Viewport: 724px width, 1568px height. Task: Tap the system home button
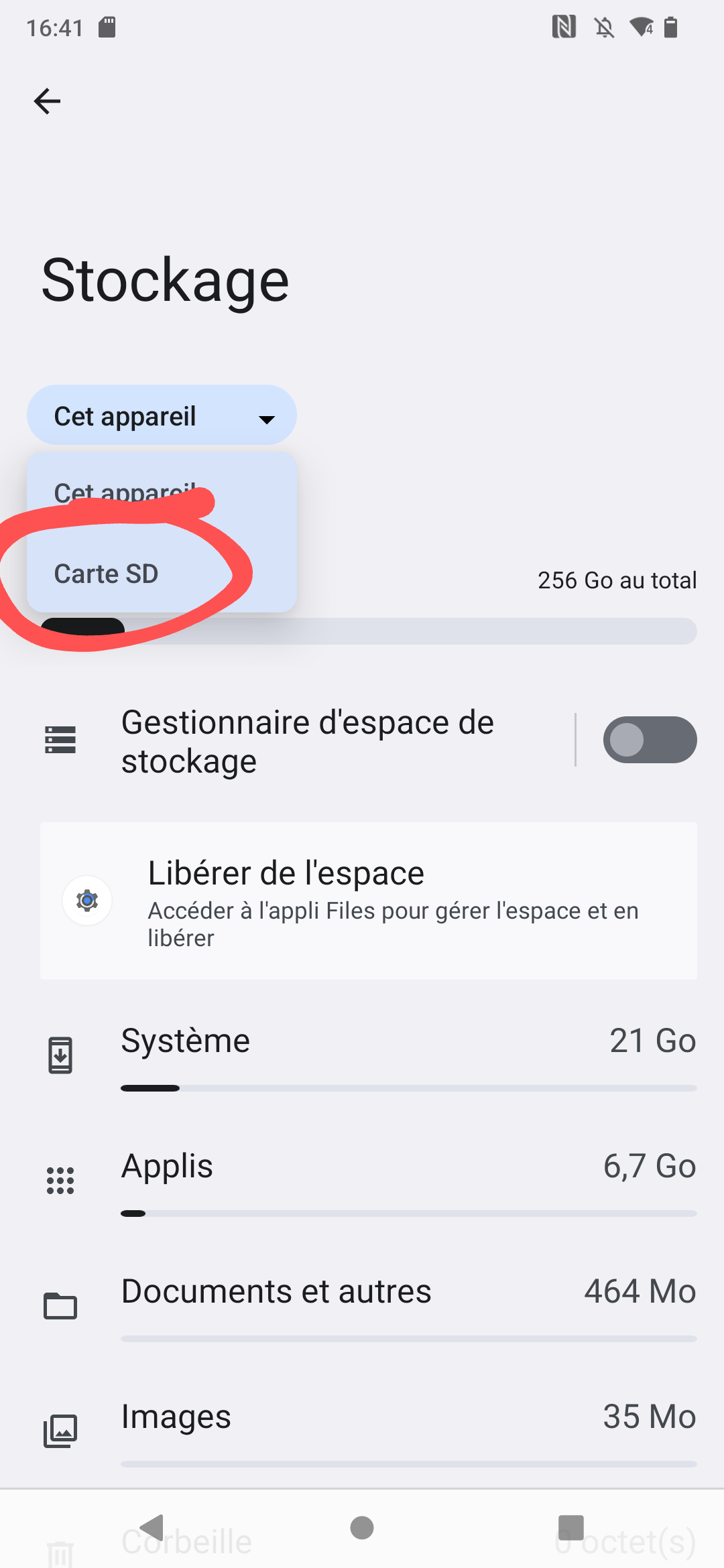362,1528
